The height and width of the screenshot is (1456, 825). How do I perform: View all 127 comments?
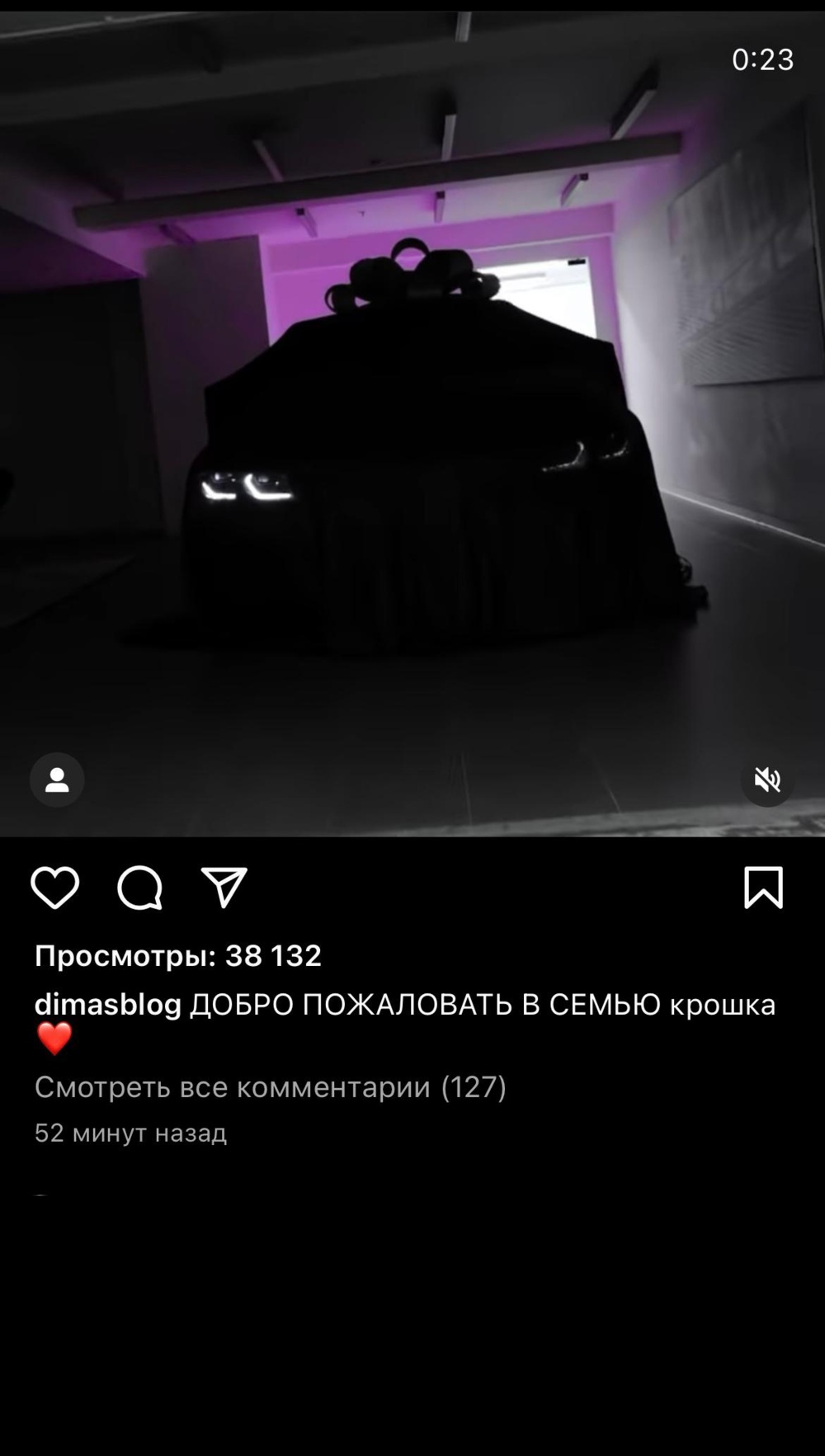(x=270, y=1086)
